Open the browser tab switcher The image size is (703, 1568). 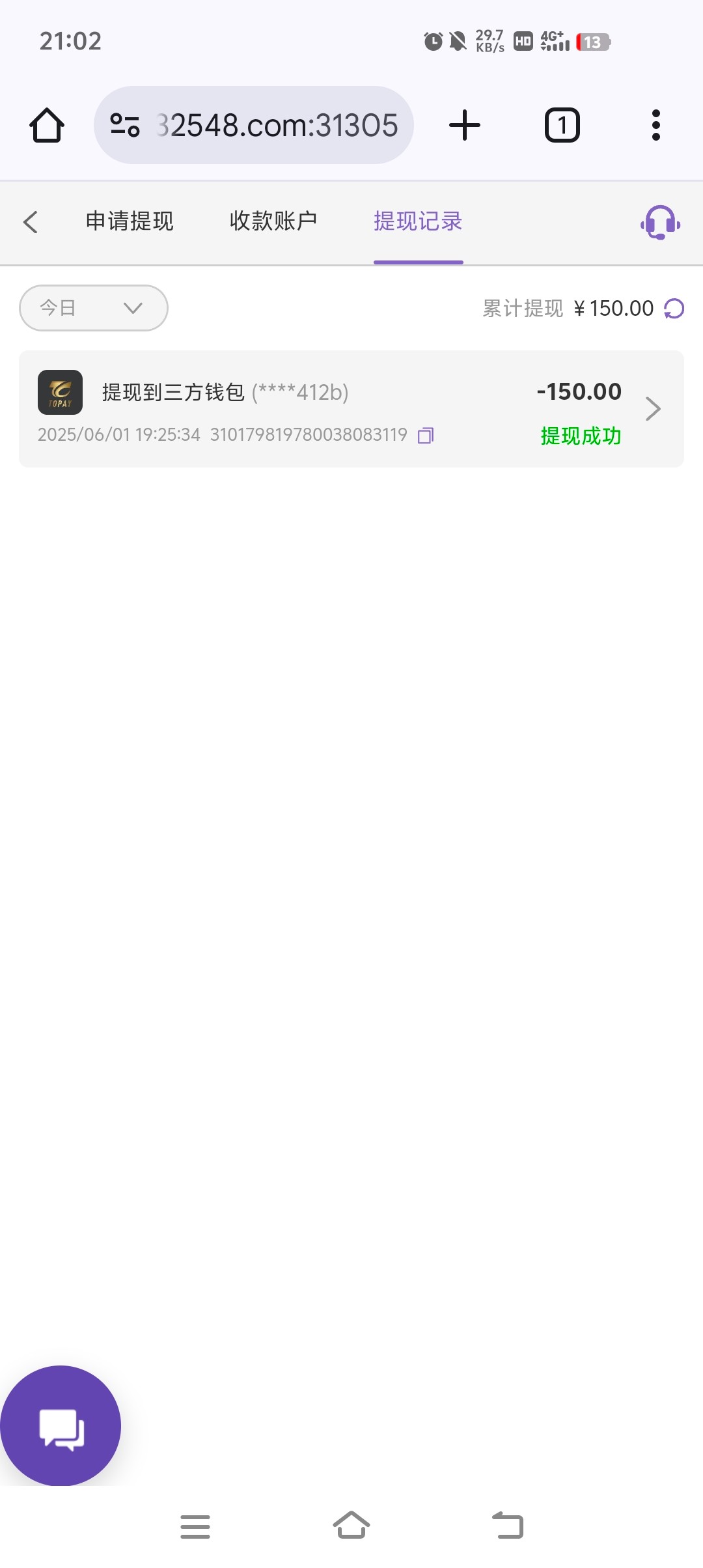(562, 125)
